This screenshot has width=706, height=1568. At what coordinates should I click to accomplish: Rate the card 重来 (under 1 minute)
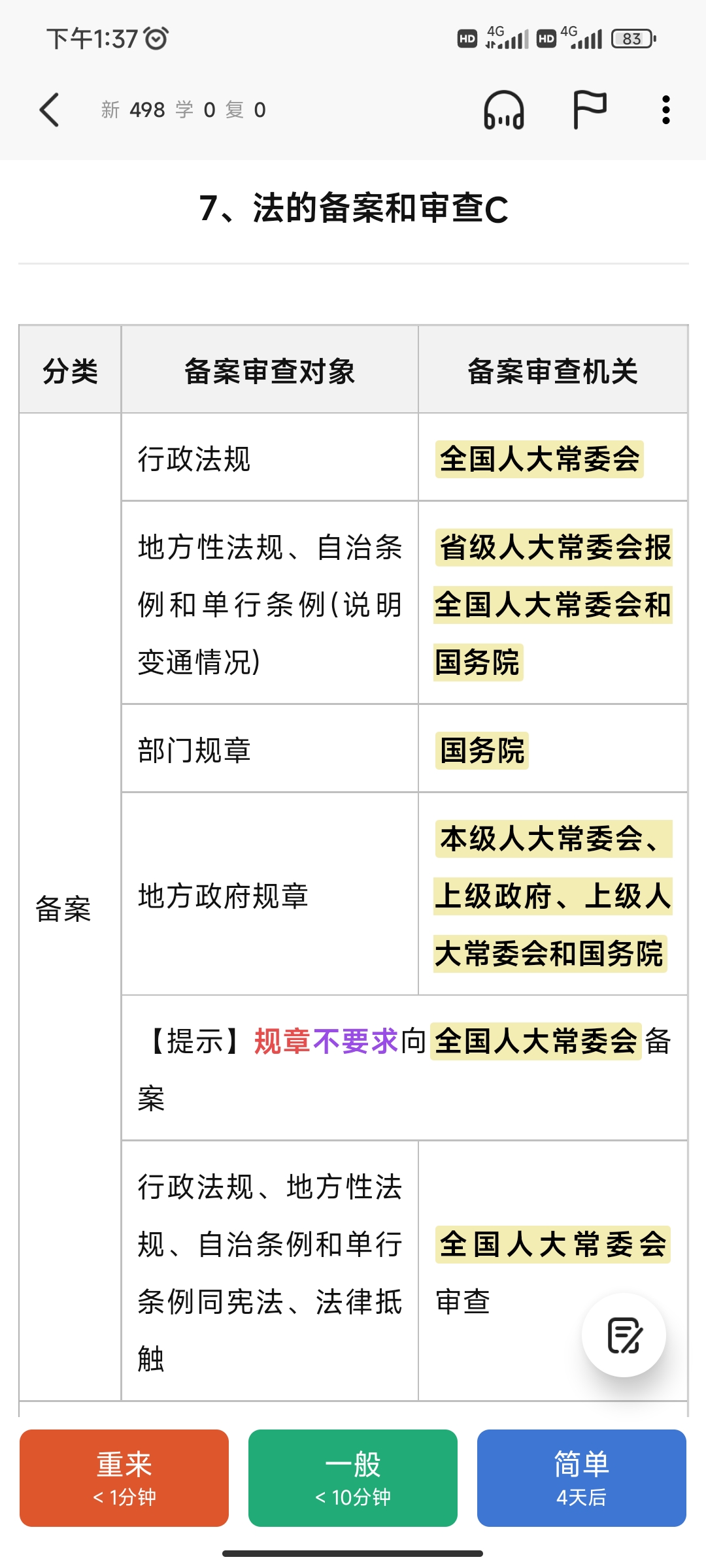point(124,1478)
